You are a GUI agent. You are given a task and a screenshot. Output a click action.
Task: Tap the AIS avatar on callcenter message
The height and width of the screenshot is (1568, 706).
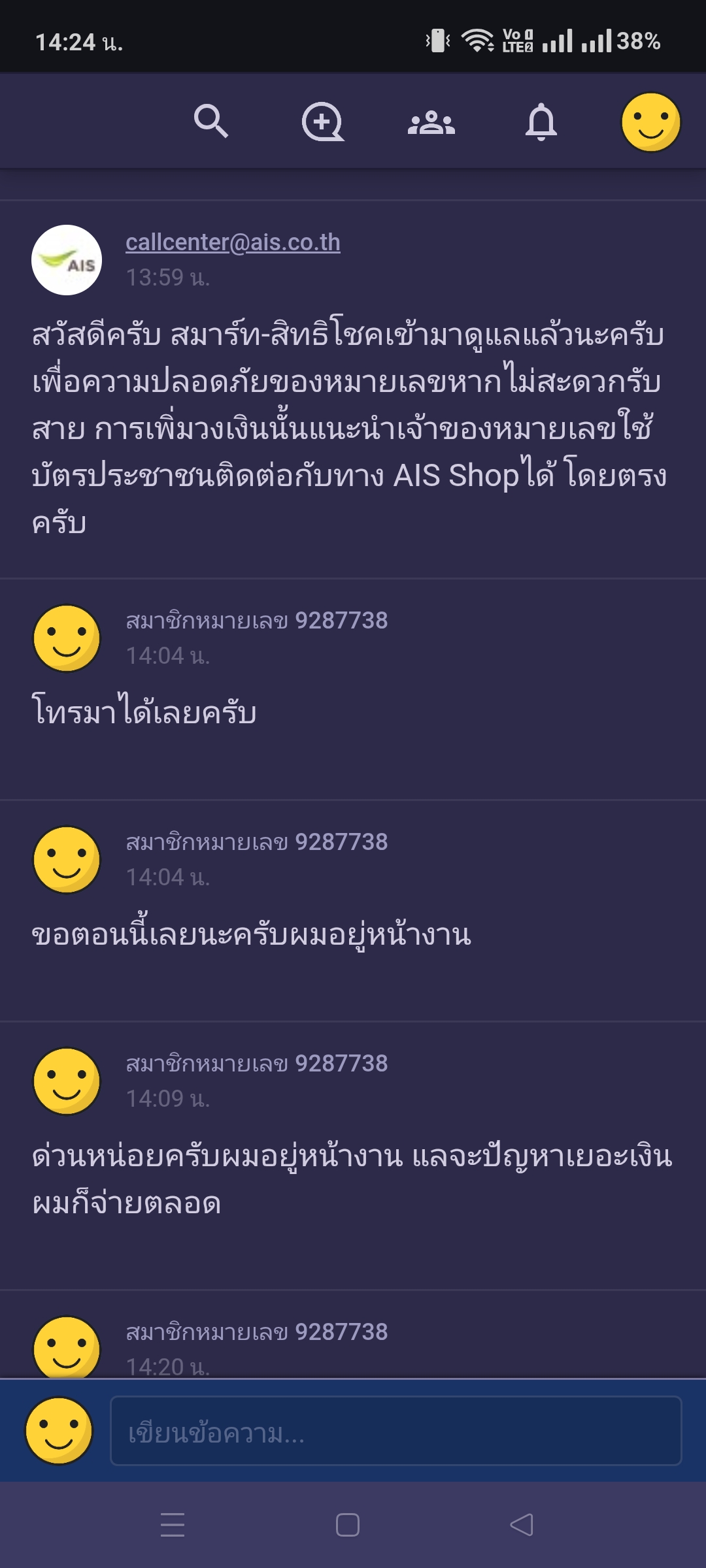click(67, 260)
